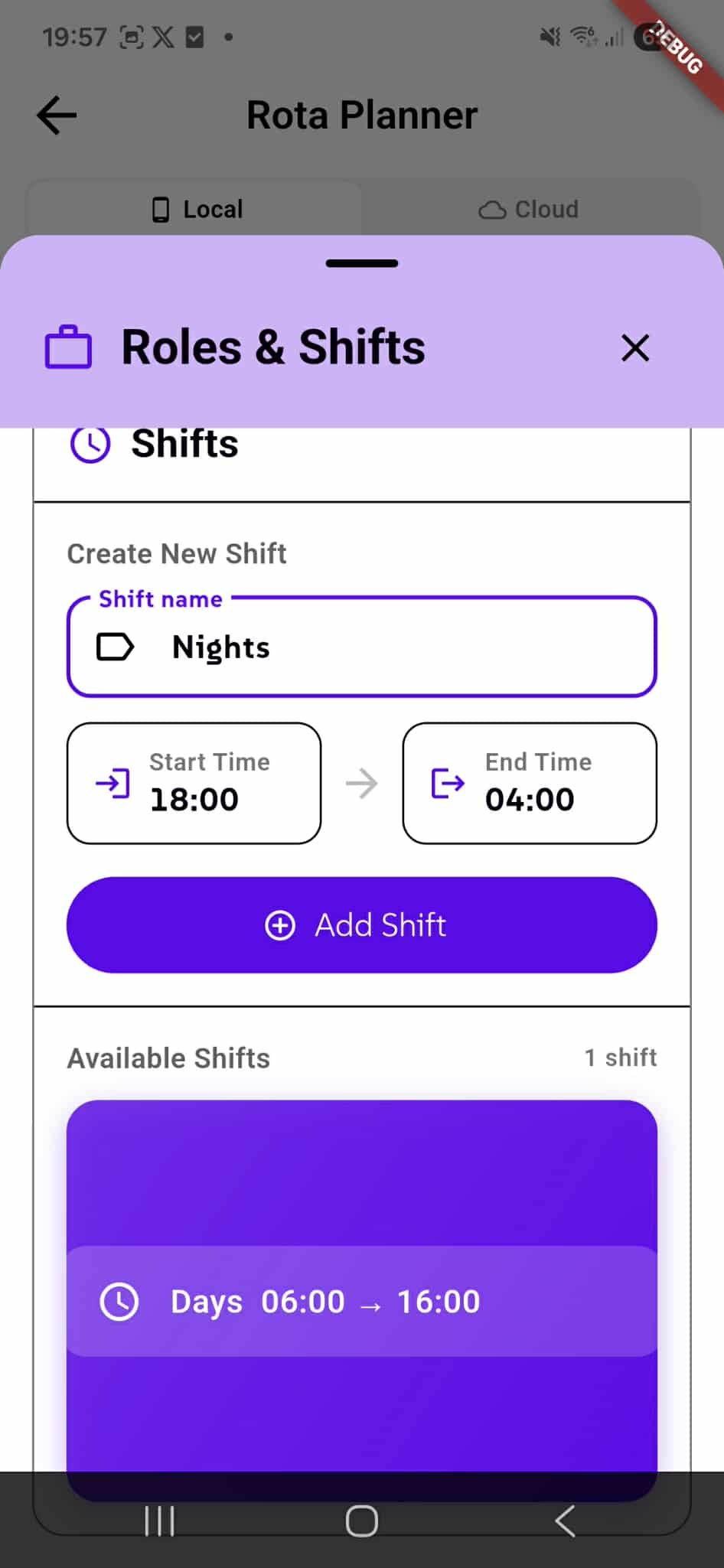Click the back arrow to leave Rota Planner
Image resolution: width=724 pixels, height=1568 pixels.
55,114
